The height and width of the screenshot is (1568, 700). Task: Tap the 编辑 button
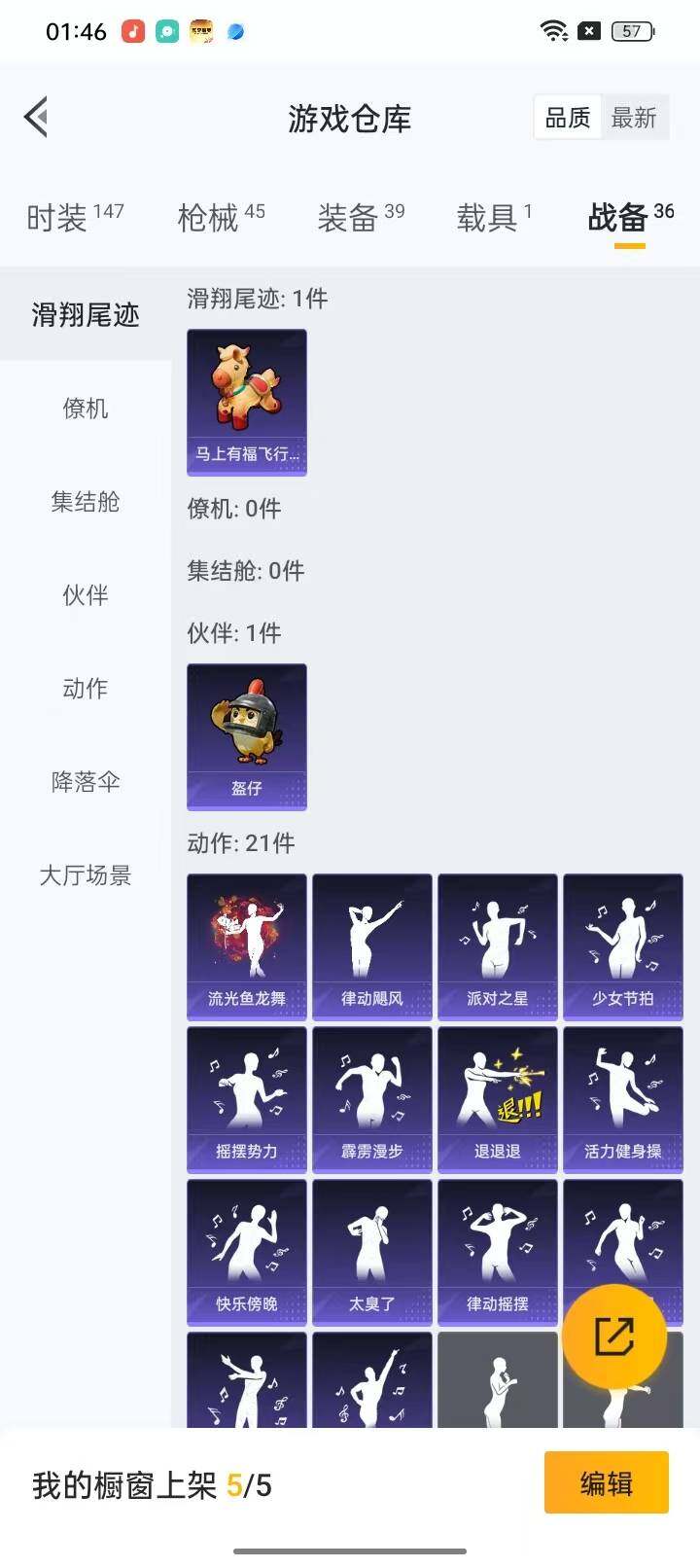point(606,1482)
